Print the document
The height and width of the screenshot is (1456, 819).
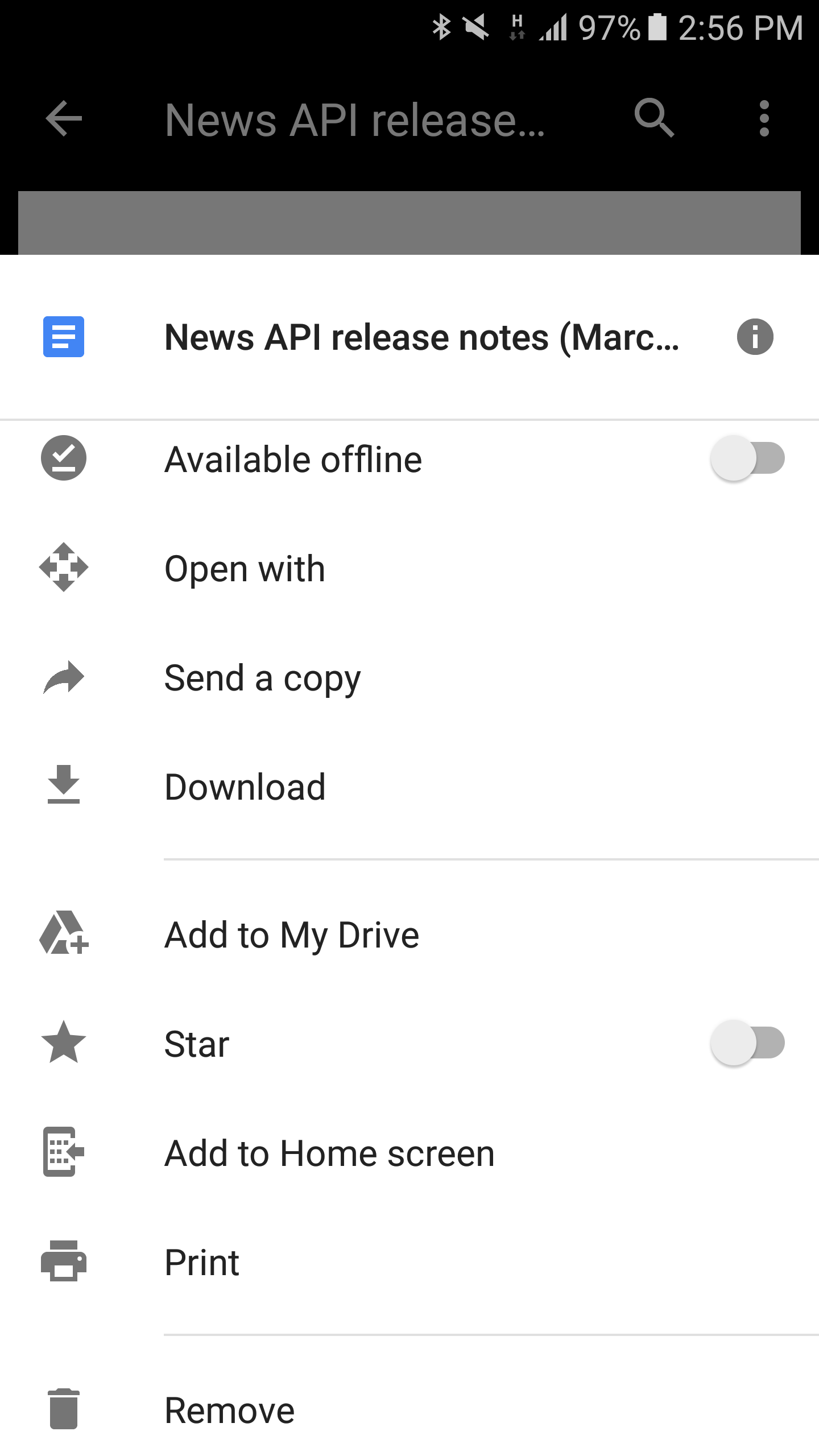click(x=409, y=1262)
